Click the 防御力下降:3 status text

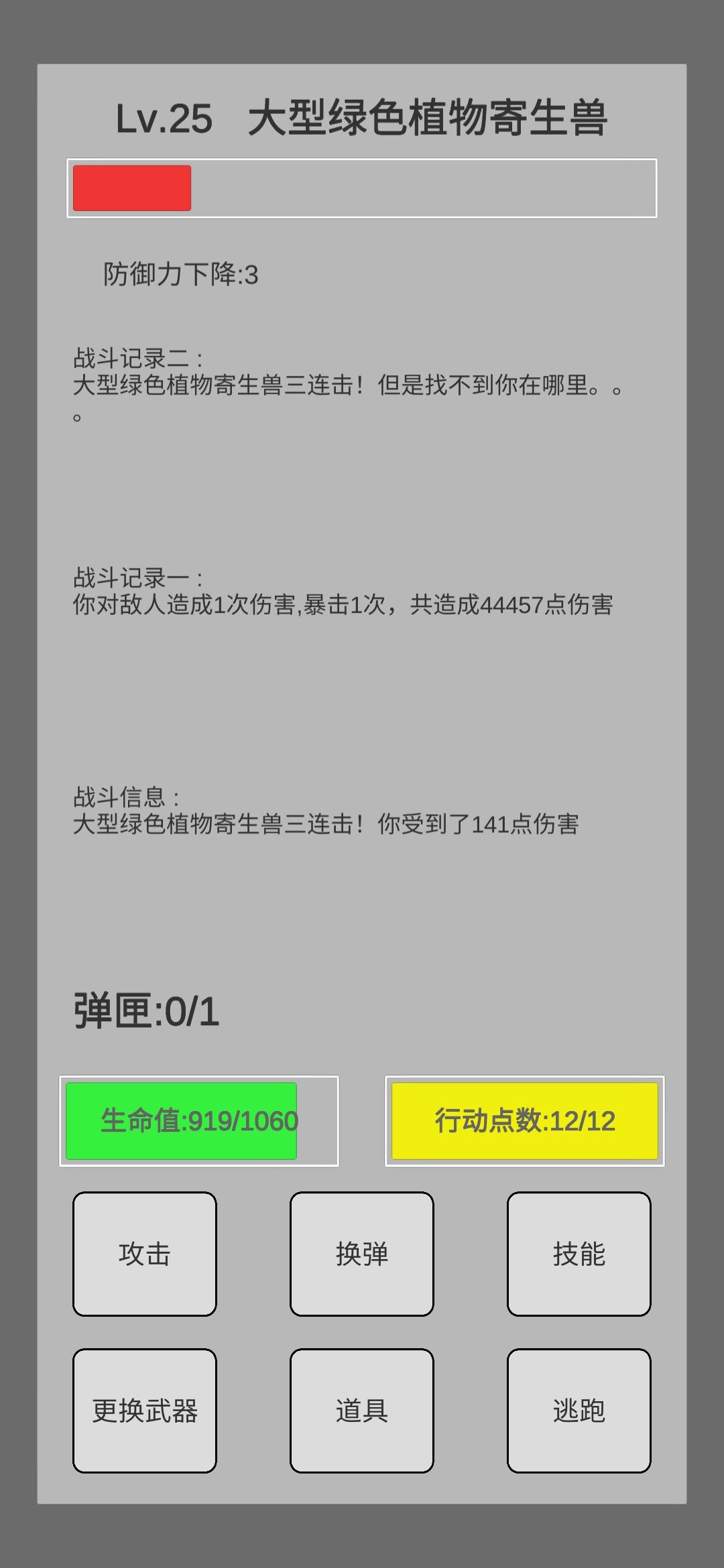tap(180, 272)
